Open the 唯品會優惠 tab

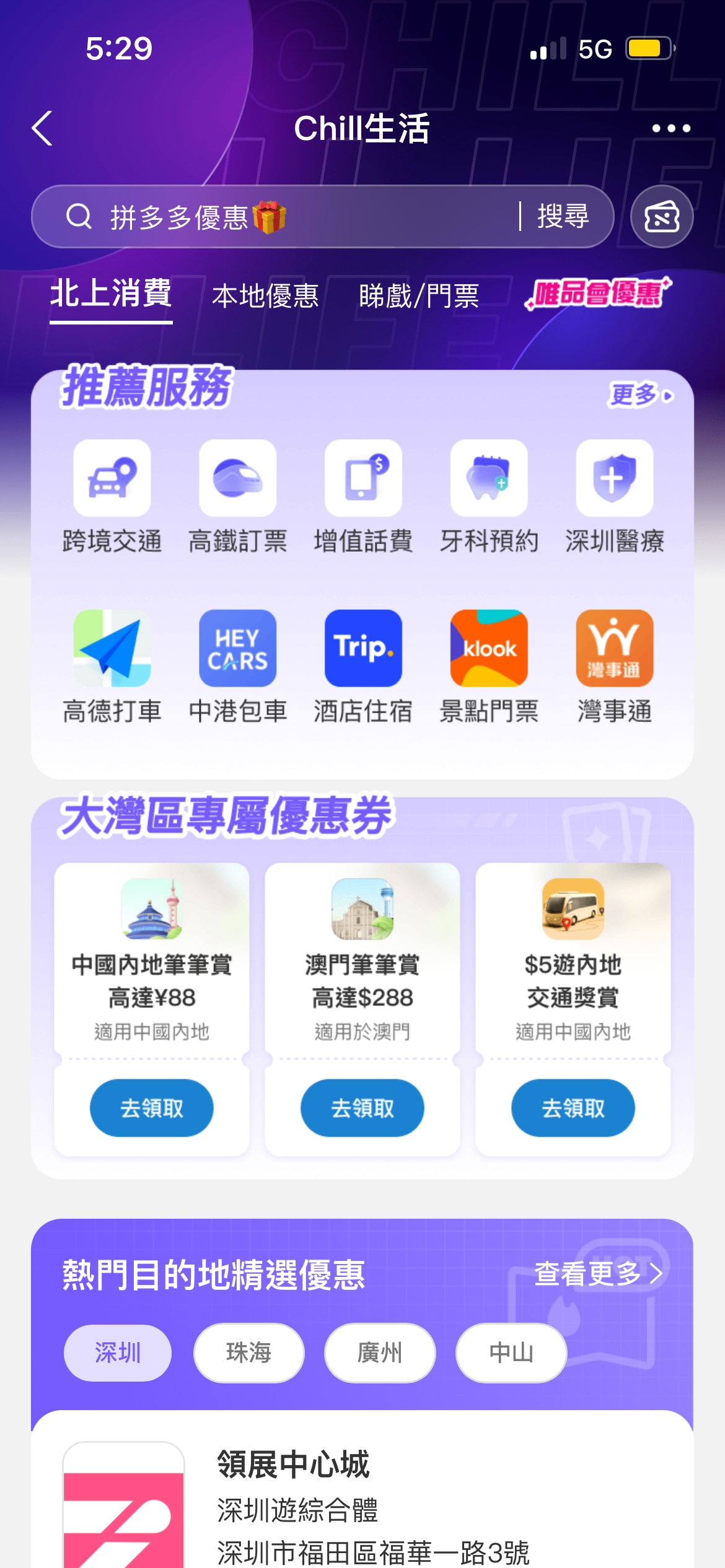coord(598,294)
